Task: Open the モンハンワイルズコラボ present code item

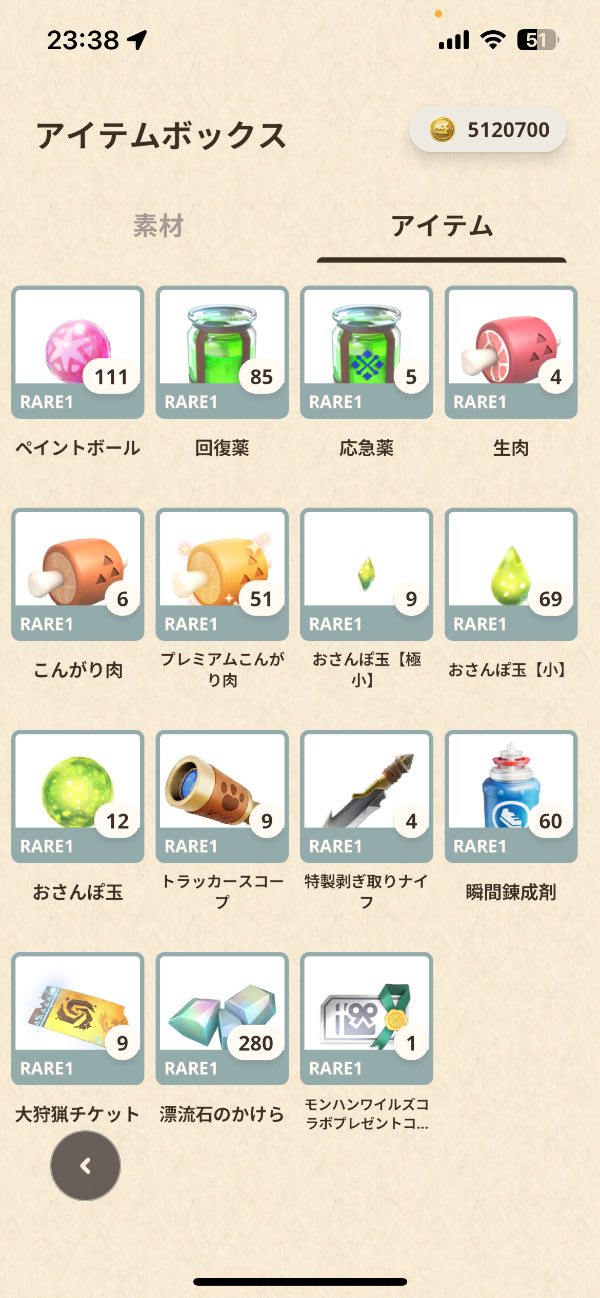Action: click(366, 1018)
